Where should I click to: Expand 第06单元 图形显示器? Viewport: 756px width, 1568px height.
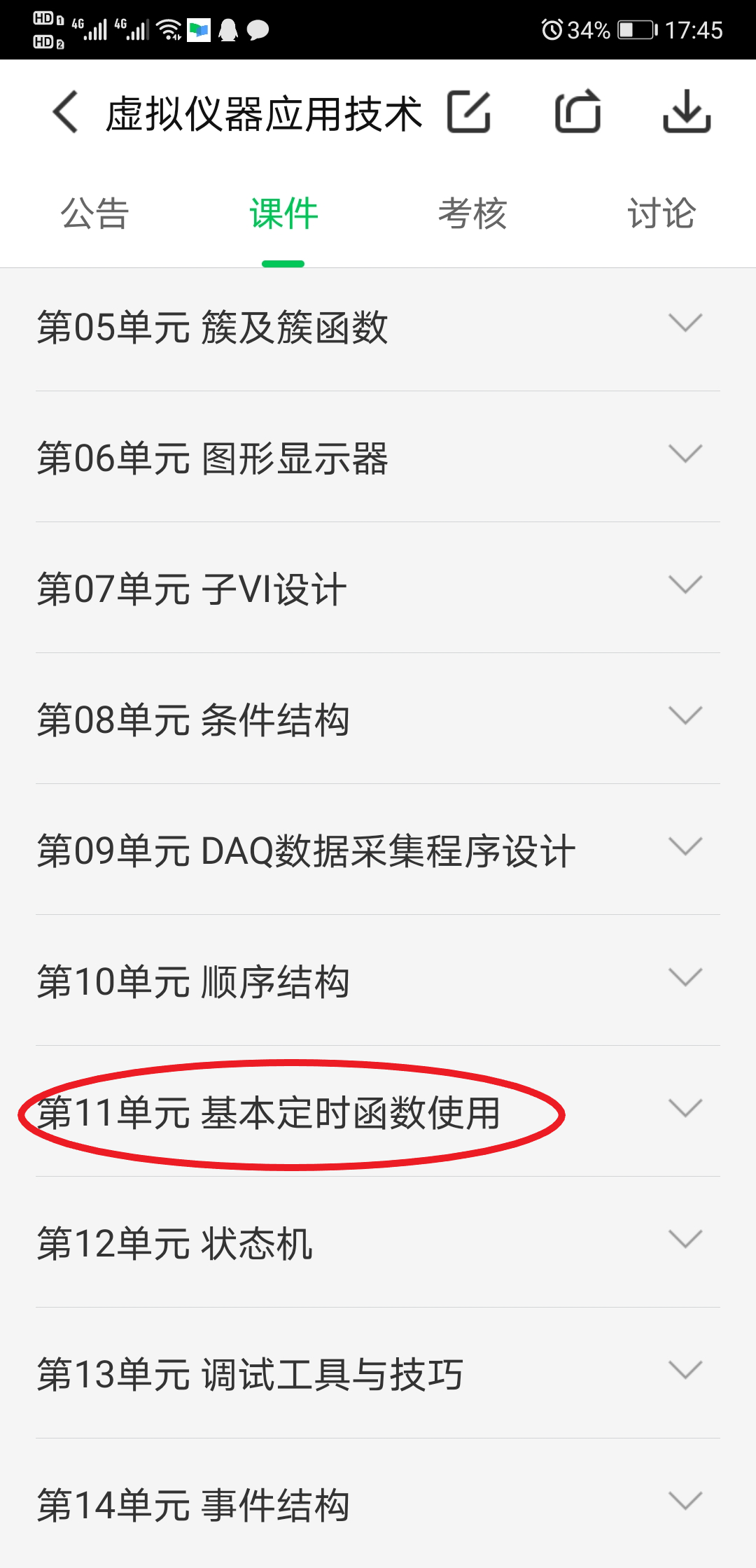(378, 457)
